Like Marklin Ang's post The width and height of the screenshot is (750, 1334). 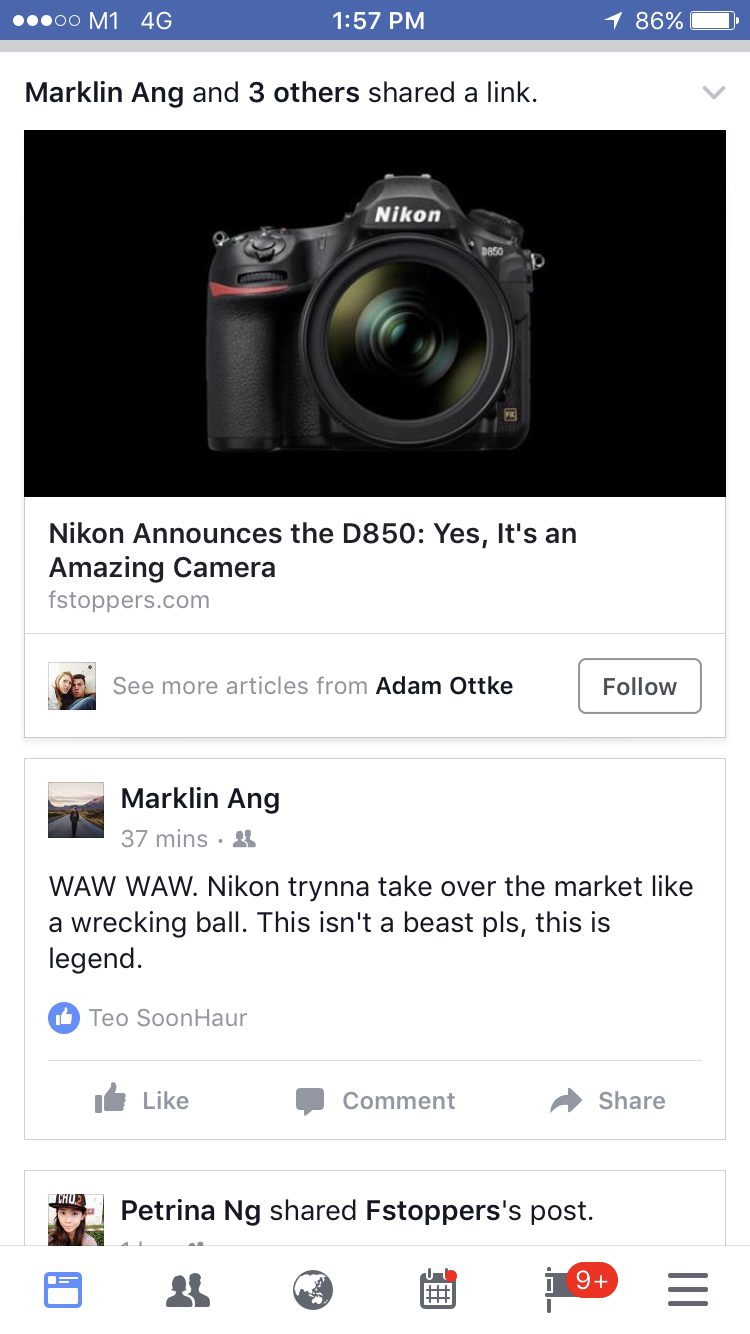142,1100
